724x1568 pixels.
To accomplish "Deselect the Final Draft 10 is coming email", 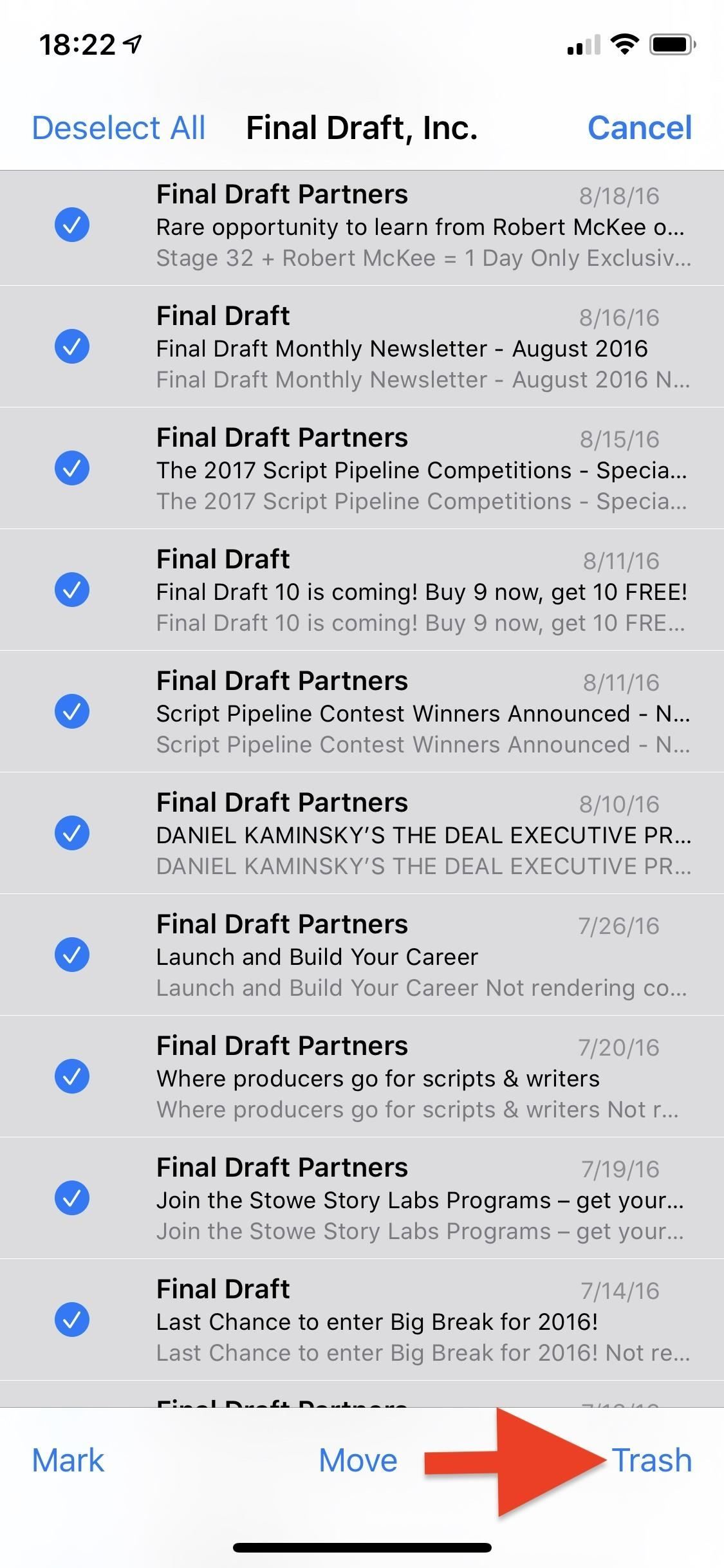I will pos(72,590).
